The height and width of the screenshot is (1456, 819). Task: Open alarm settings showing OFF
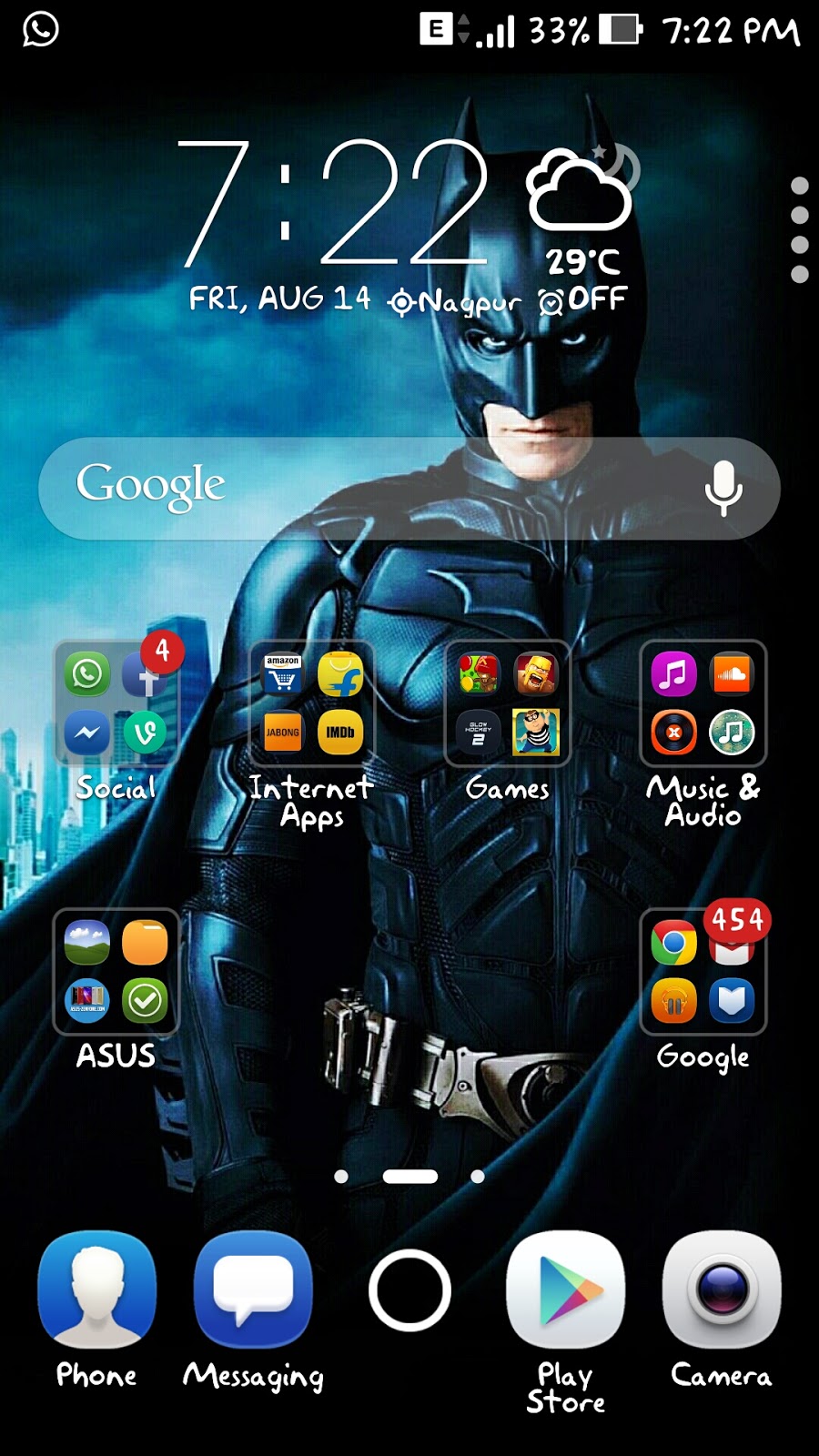click(582, 299)
